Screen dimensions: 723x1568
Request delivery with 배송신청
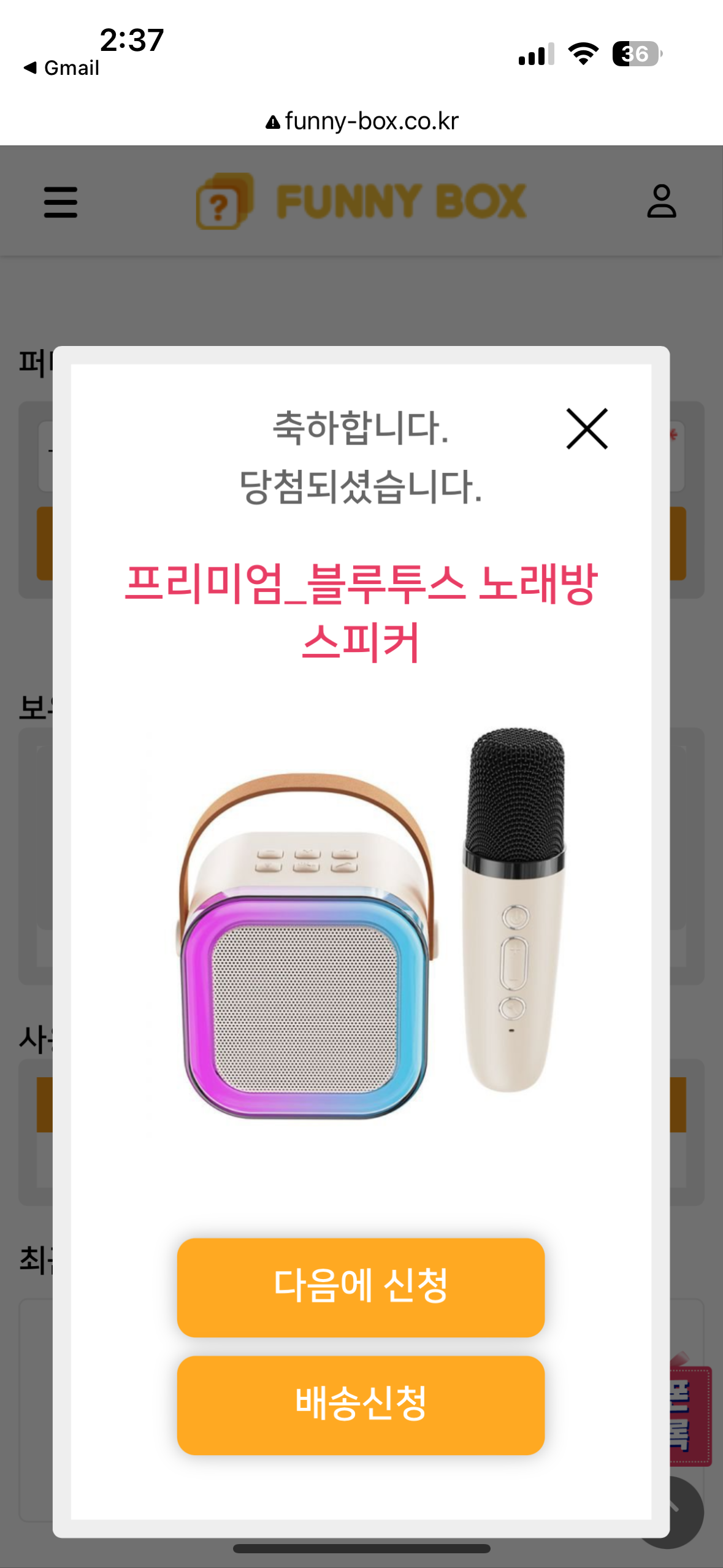coord(361,1404)
